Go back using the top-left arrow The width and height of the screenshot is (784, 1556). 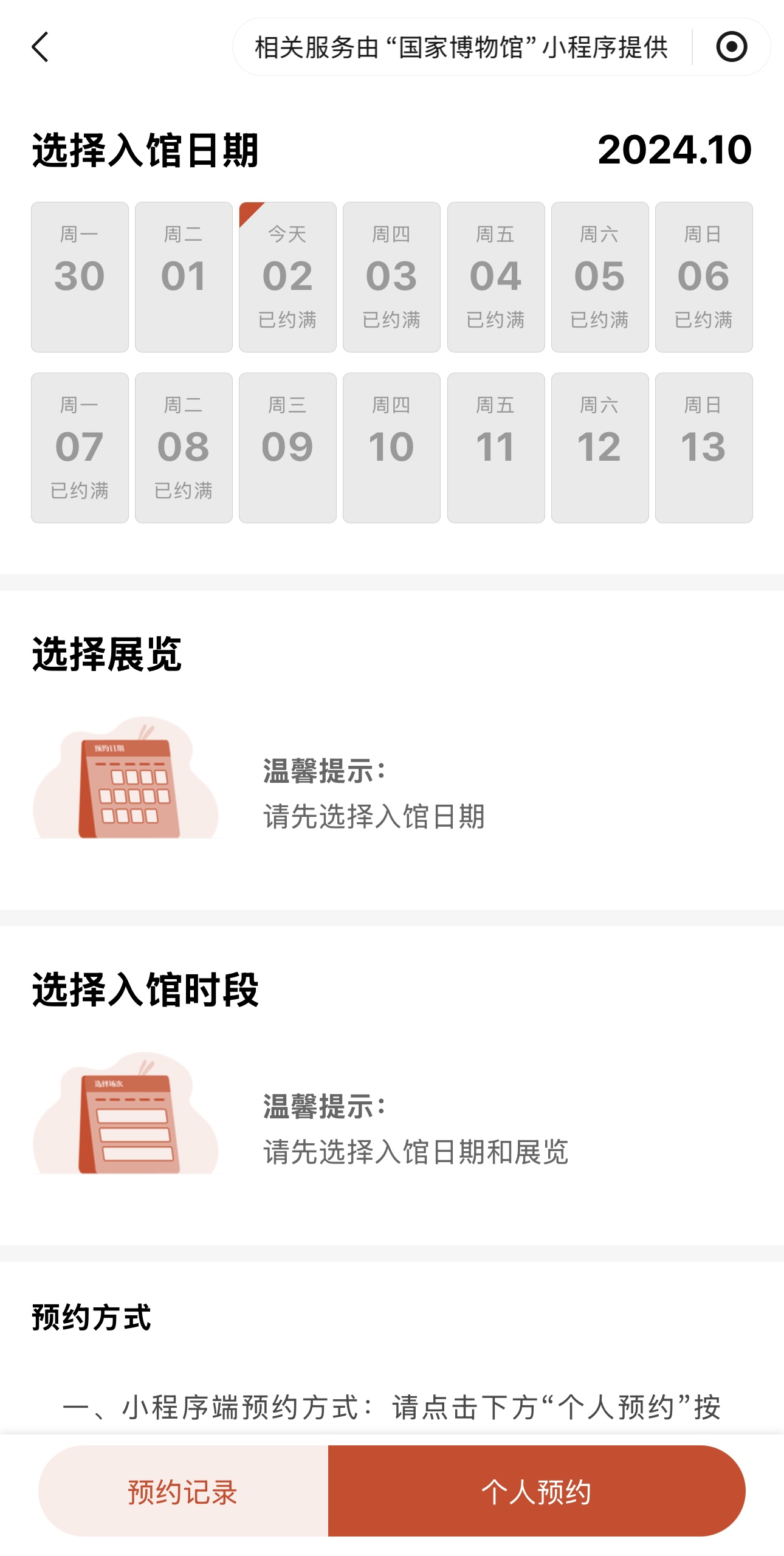[40, 47]
